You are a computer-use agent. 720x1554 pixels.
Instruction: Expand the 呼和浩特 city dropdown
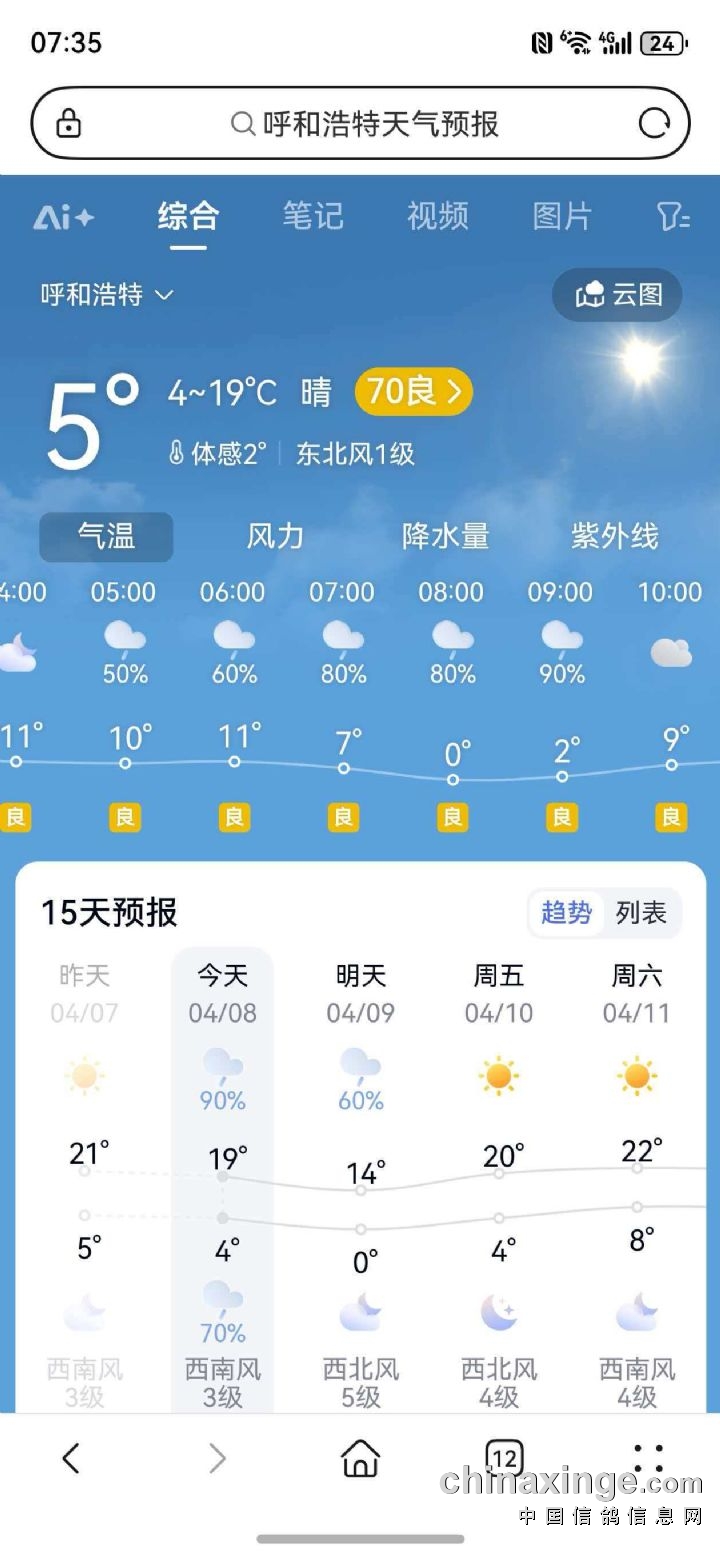coord(107,295)
